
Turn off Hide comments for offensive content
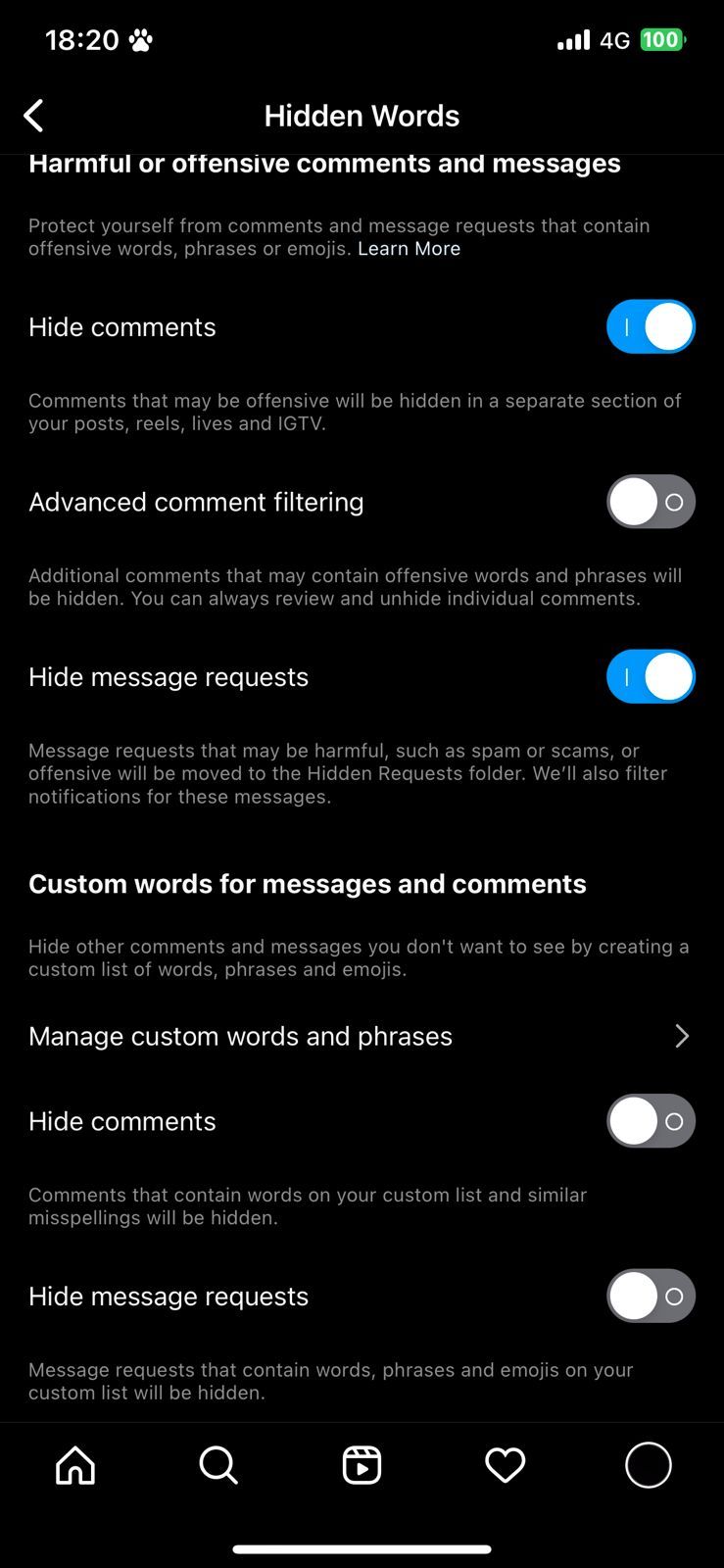pyautogui.click(x=651, y=326)
